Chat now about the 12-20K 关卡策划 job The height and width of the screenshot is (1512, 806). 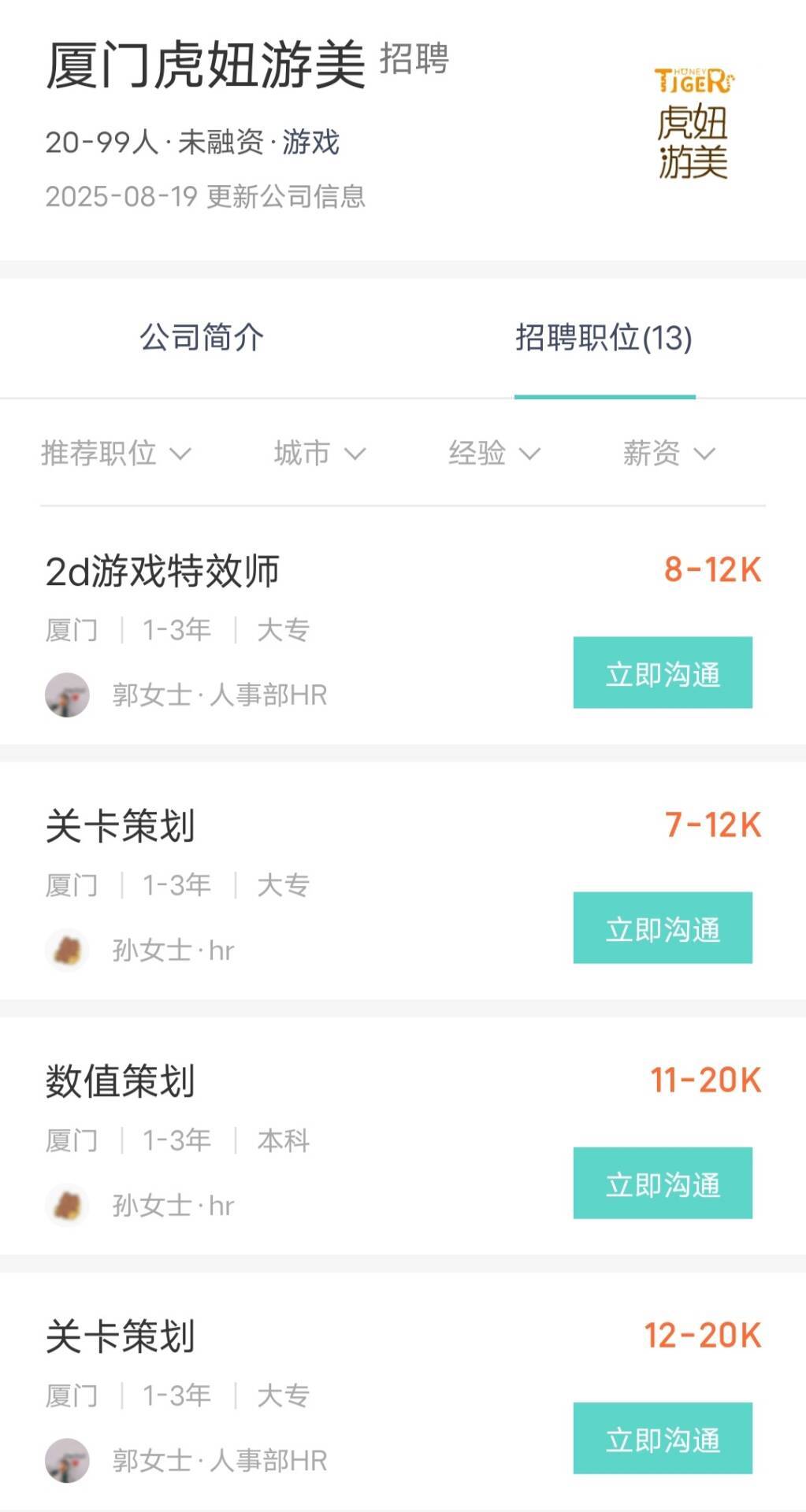[663, 1439]
